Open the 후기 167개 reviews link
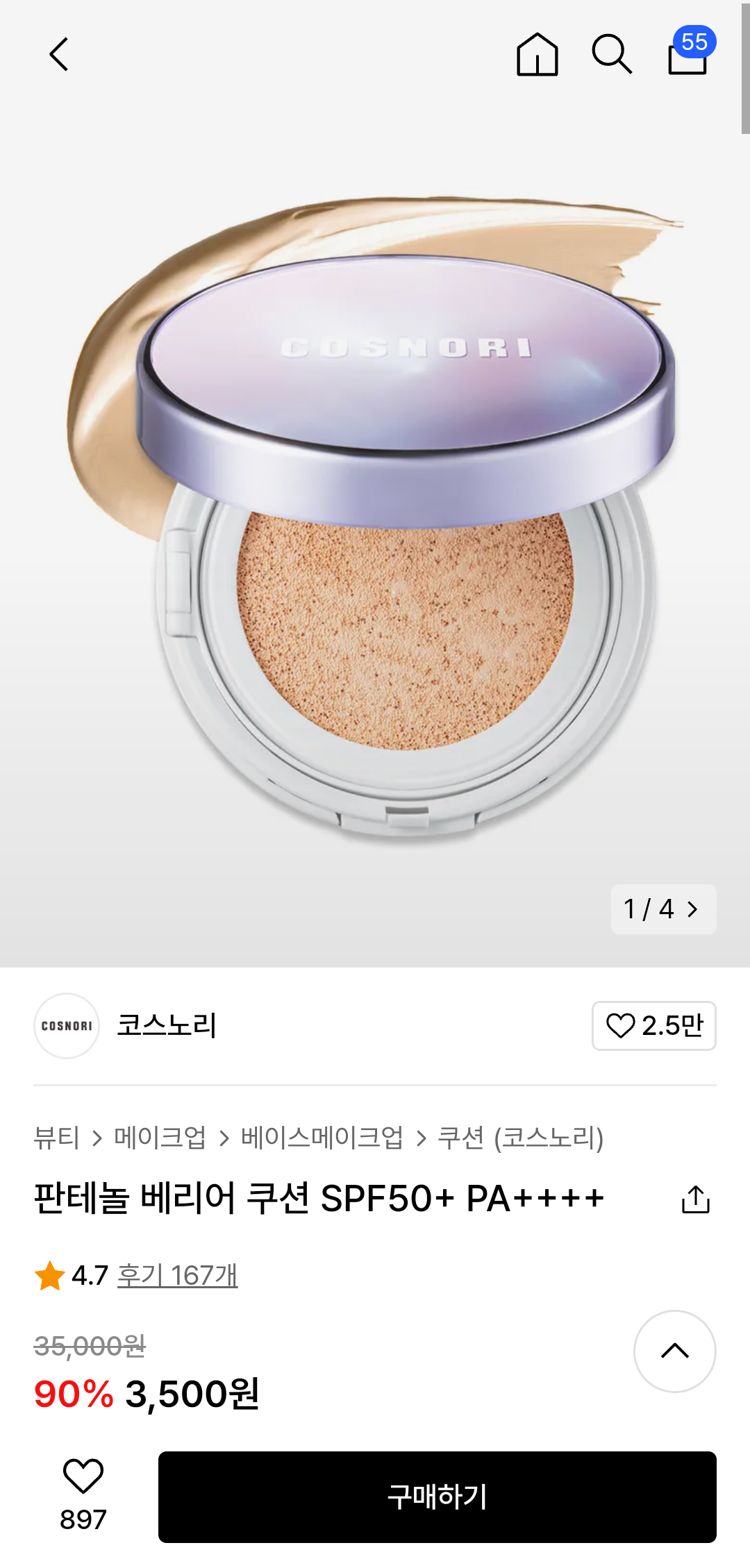 pyautogui.click(x=177, y=1275)
